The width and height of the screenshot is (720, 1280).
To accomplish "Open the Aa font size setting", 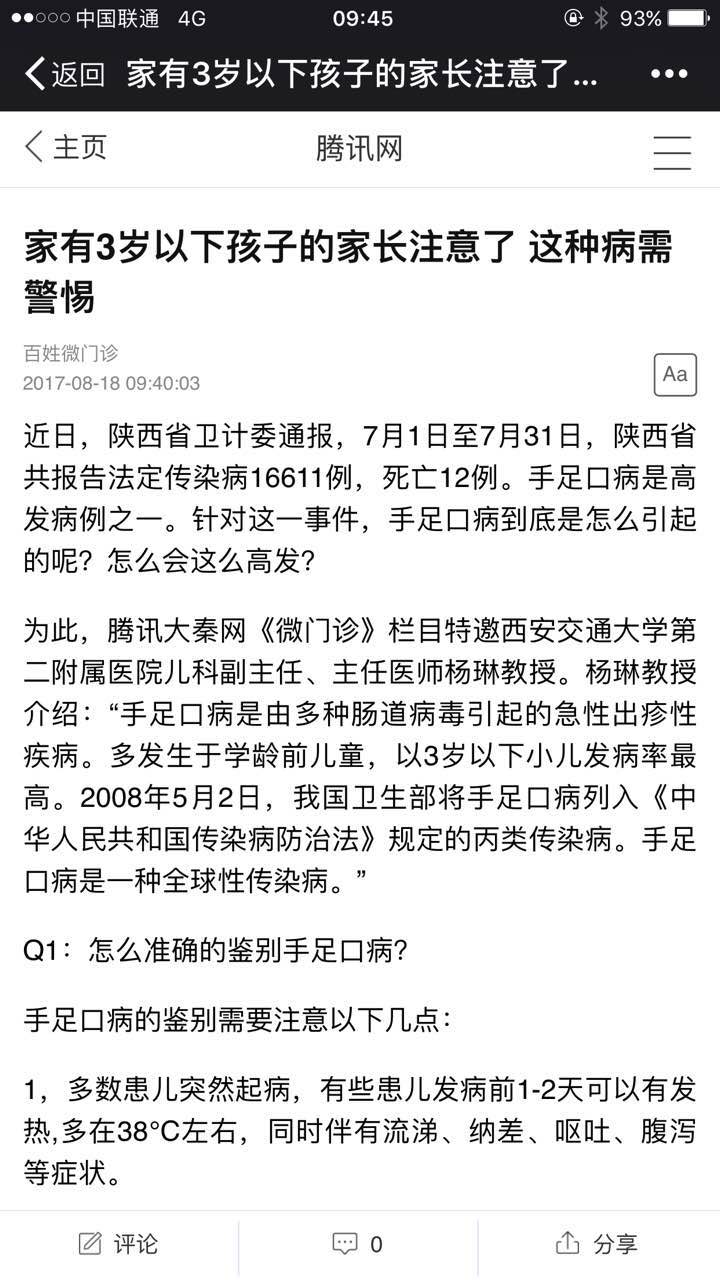I will [x=675, y=374].
